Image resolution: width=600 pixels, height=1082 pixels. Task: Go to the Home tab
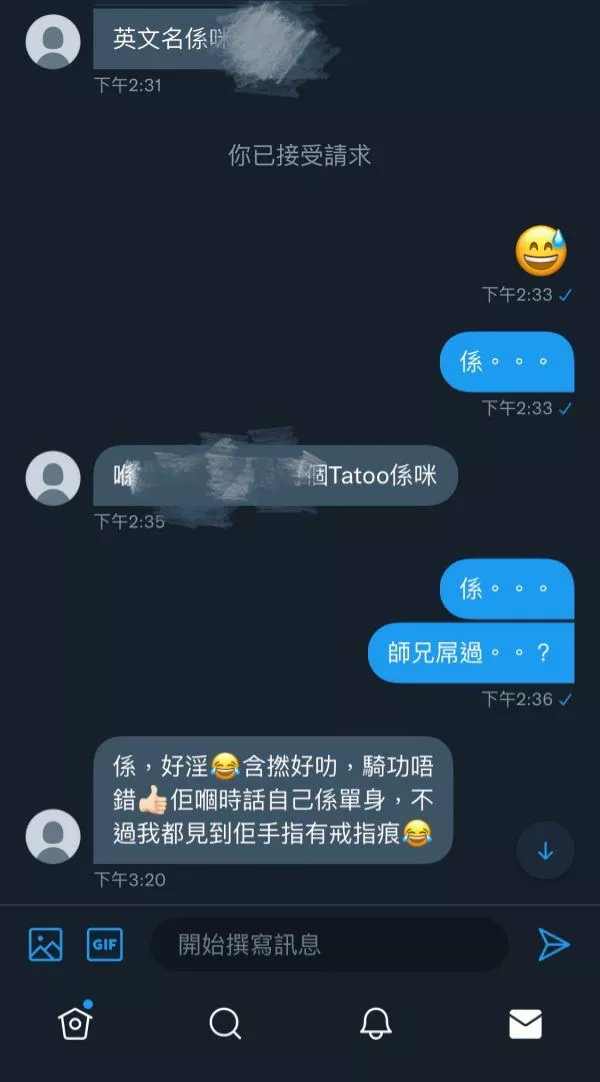click(x=75, y=1022)
